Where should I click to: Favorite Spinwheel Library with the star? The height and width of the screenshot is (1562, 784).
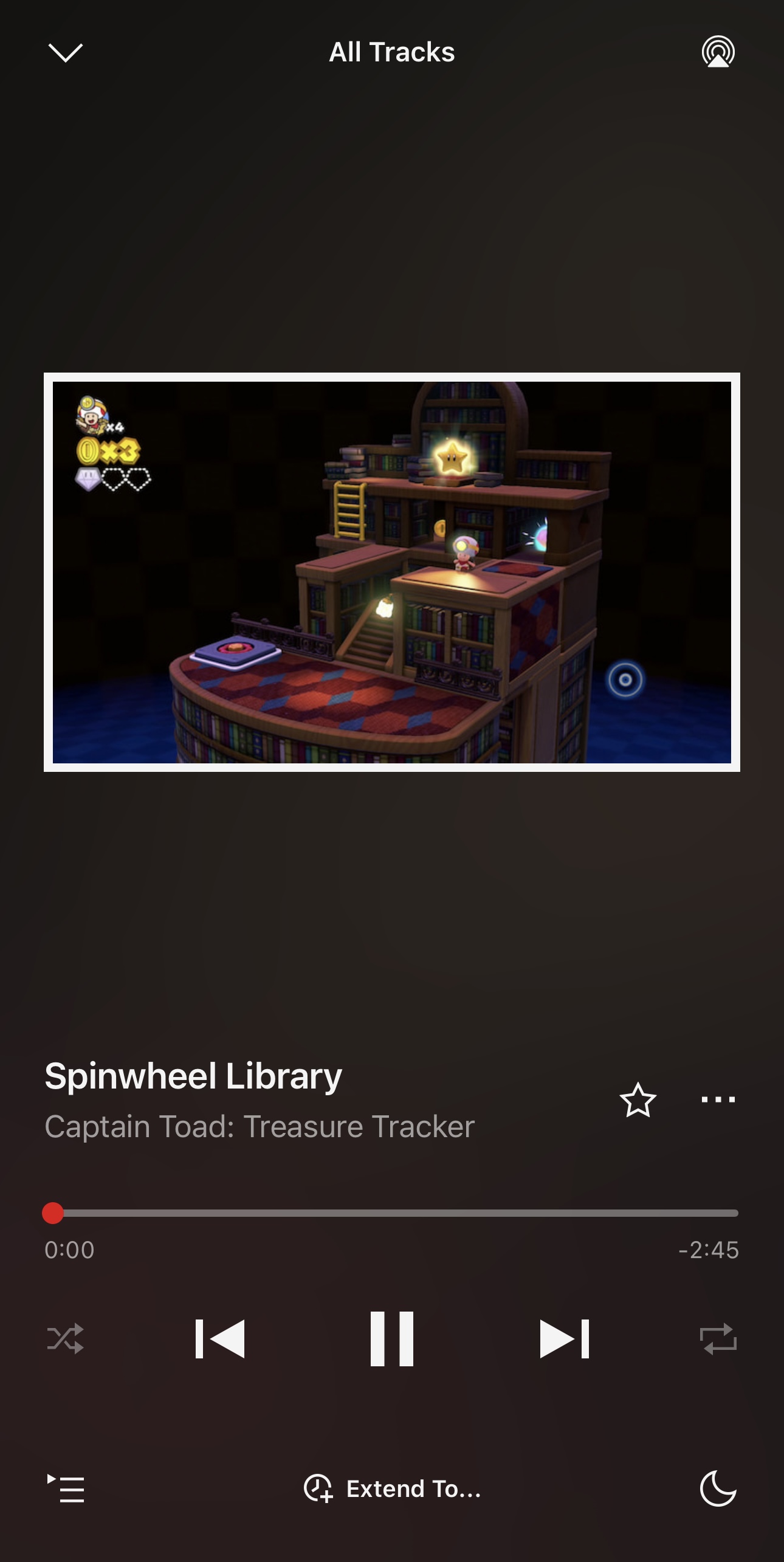click(x=638, y=1099)
